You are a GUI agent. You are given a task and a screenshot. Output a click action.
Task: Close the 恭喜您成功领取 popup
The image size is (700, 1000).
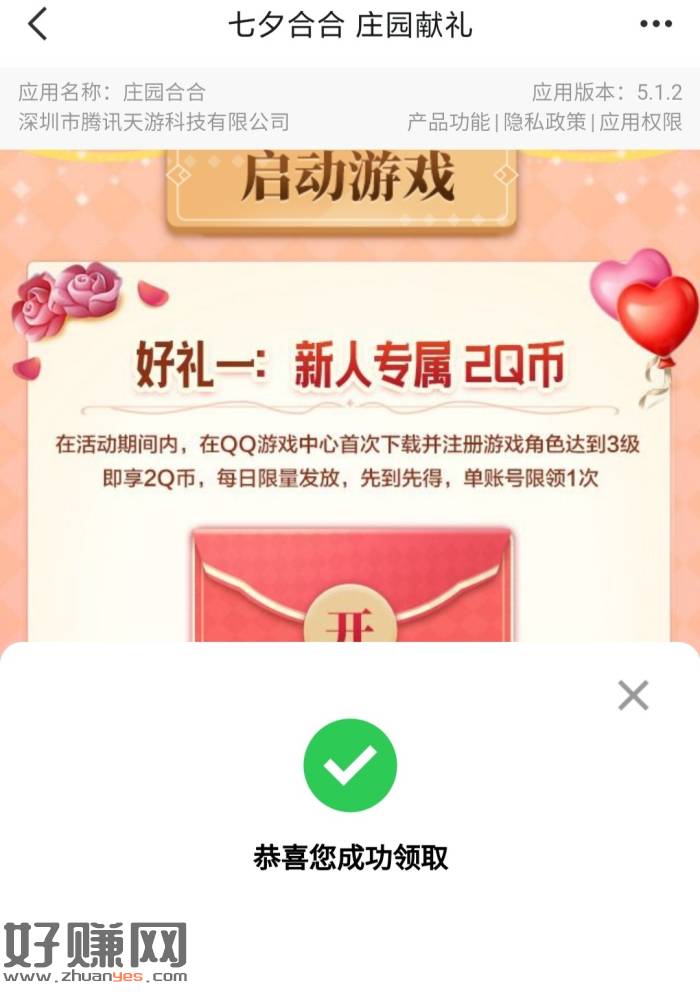click(633, 695)
